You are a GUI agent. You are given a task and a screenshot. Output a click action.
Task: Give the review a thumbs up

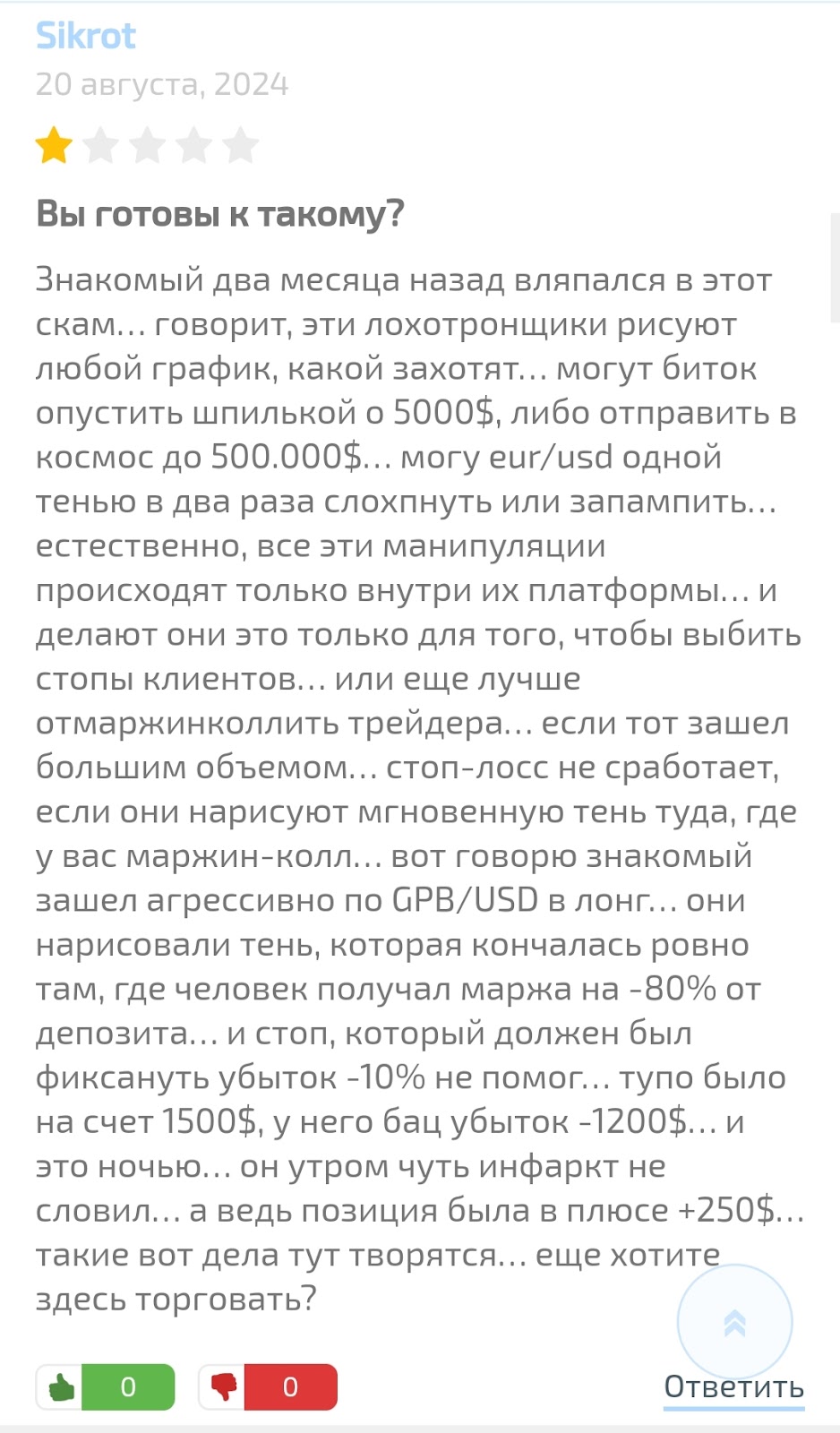(x=61, y=1387)
